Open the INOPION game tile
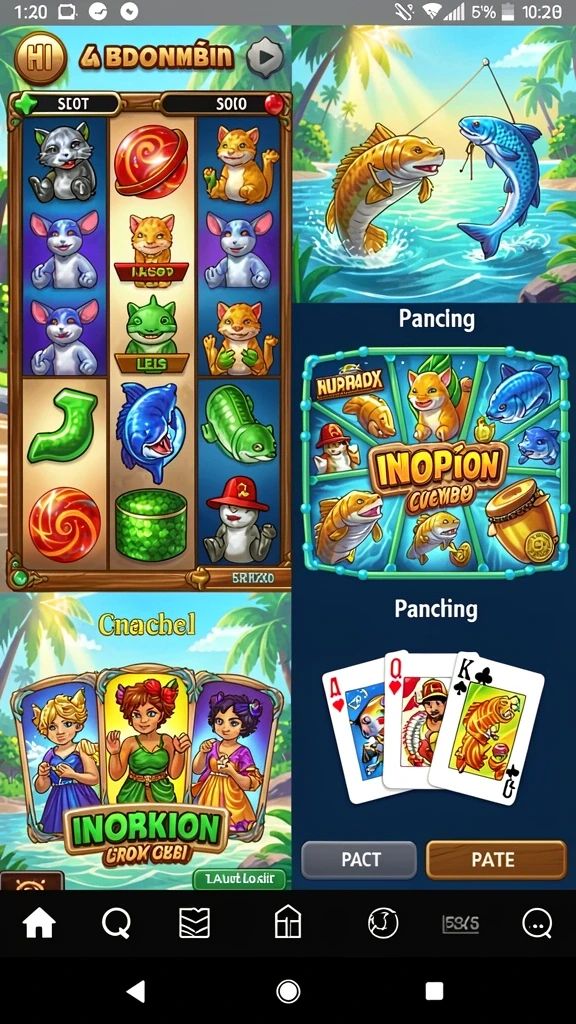This screenshot has height=1024, width=576. click(x=434, y=466)
